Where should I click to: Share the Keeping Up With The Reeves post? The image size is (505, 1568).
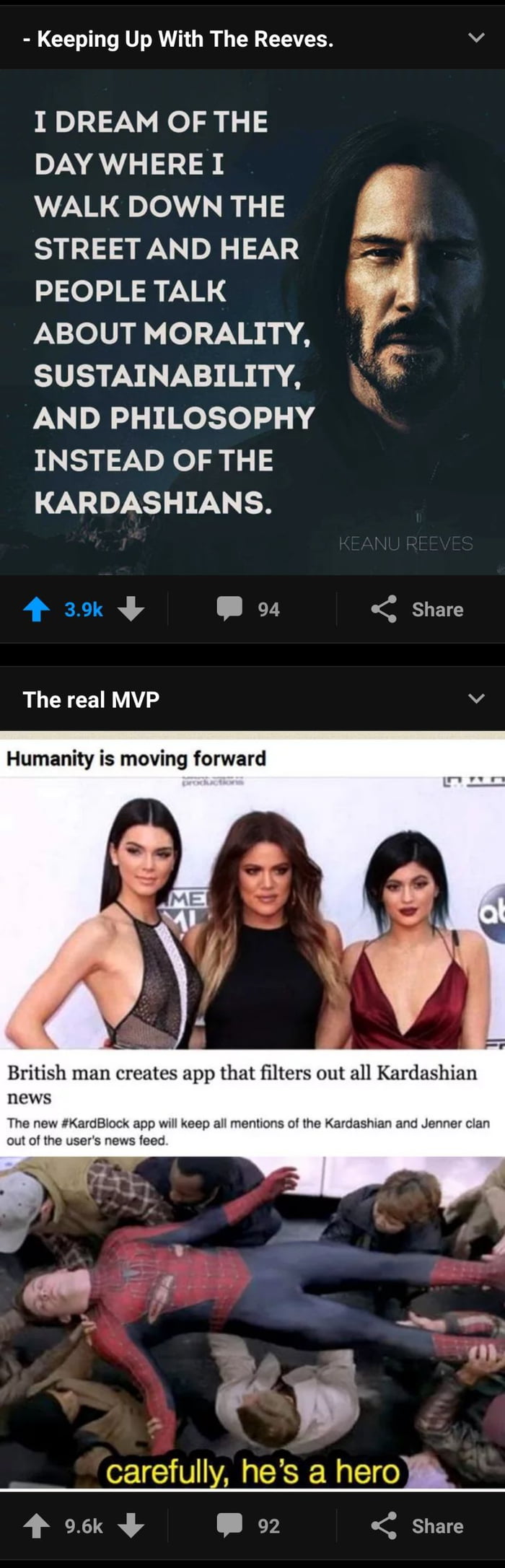coord(418,610)
